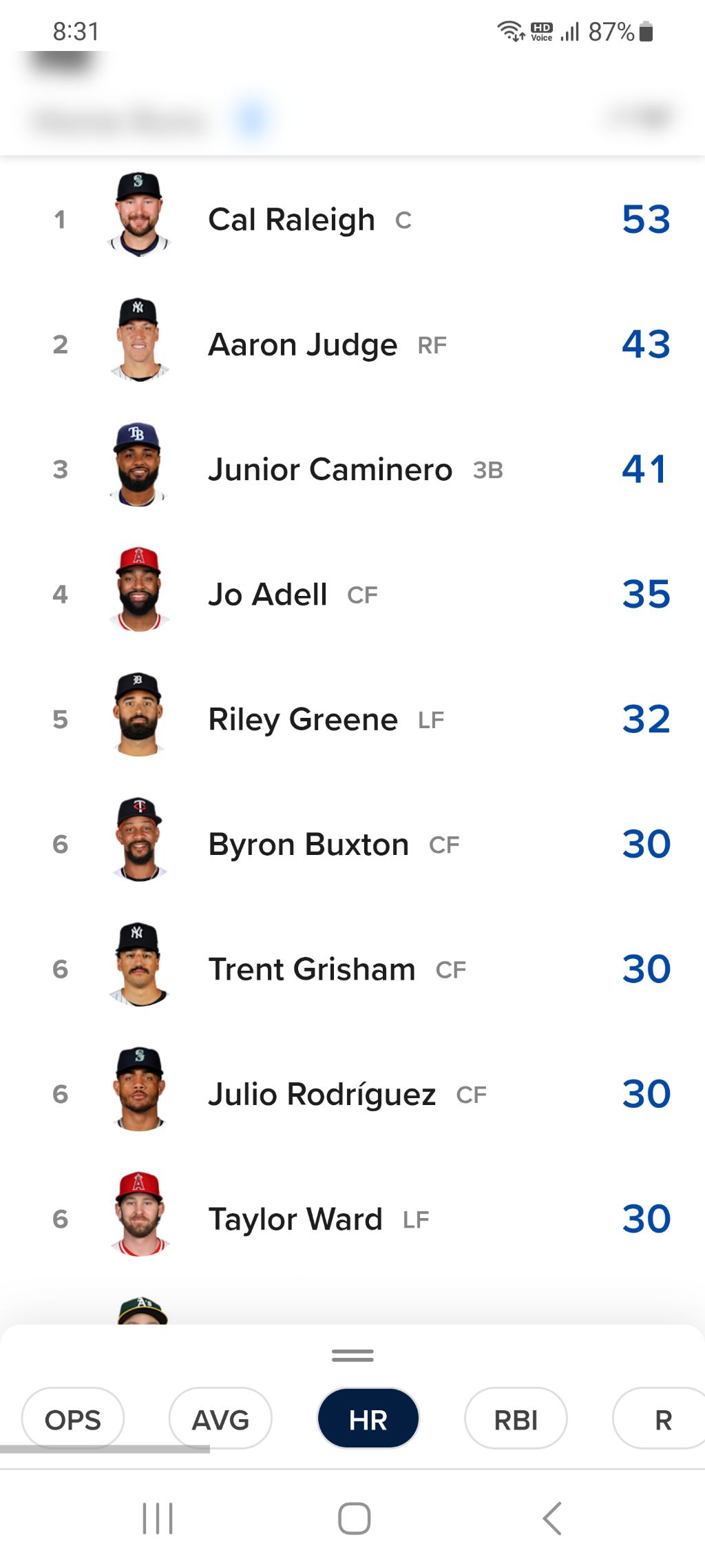Switch to RBI leaders

[516, 1419]
